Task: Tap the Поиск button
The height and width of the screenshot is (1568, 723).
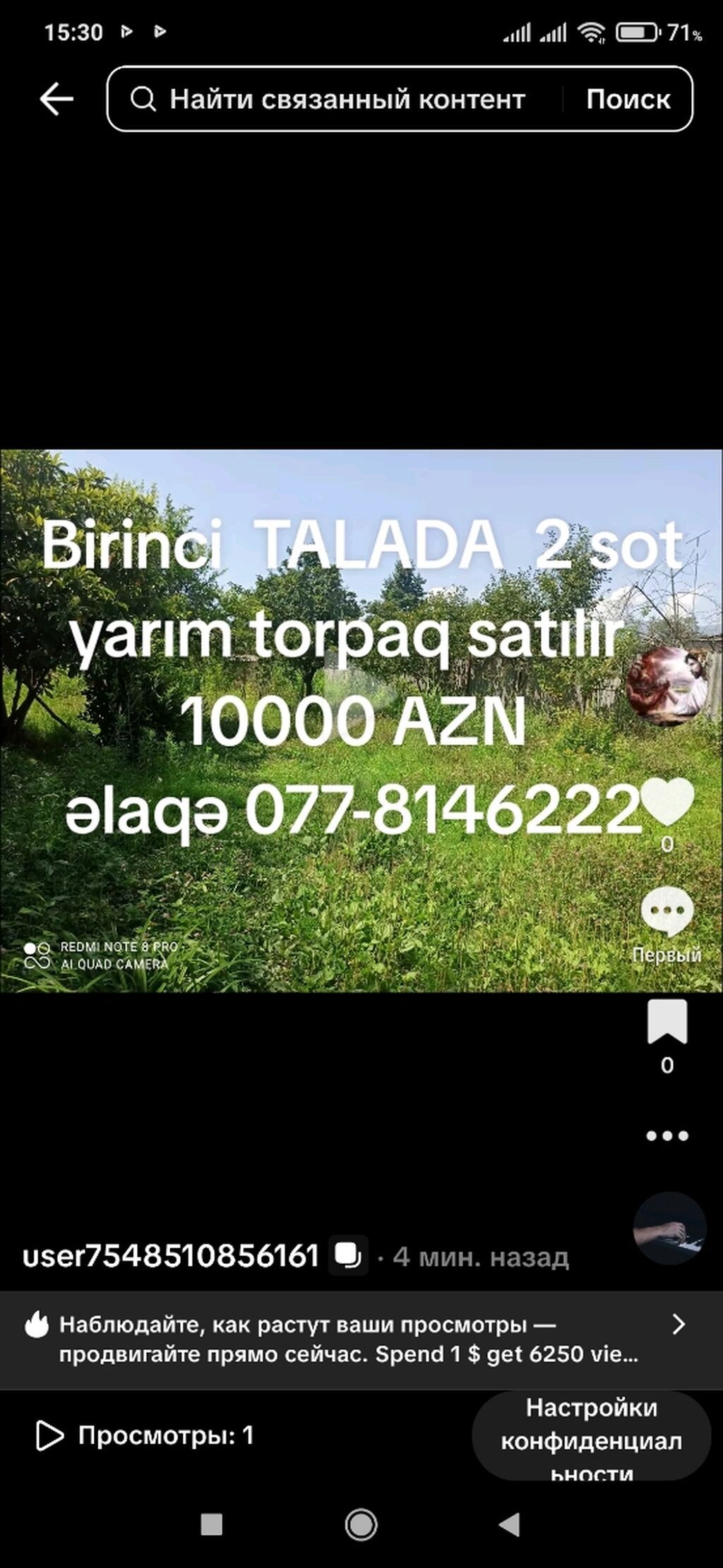Action: [628, 99]
